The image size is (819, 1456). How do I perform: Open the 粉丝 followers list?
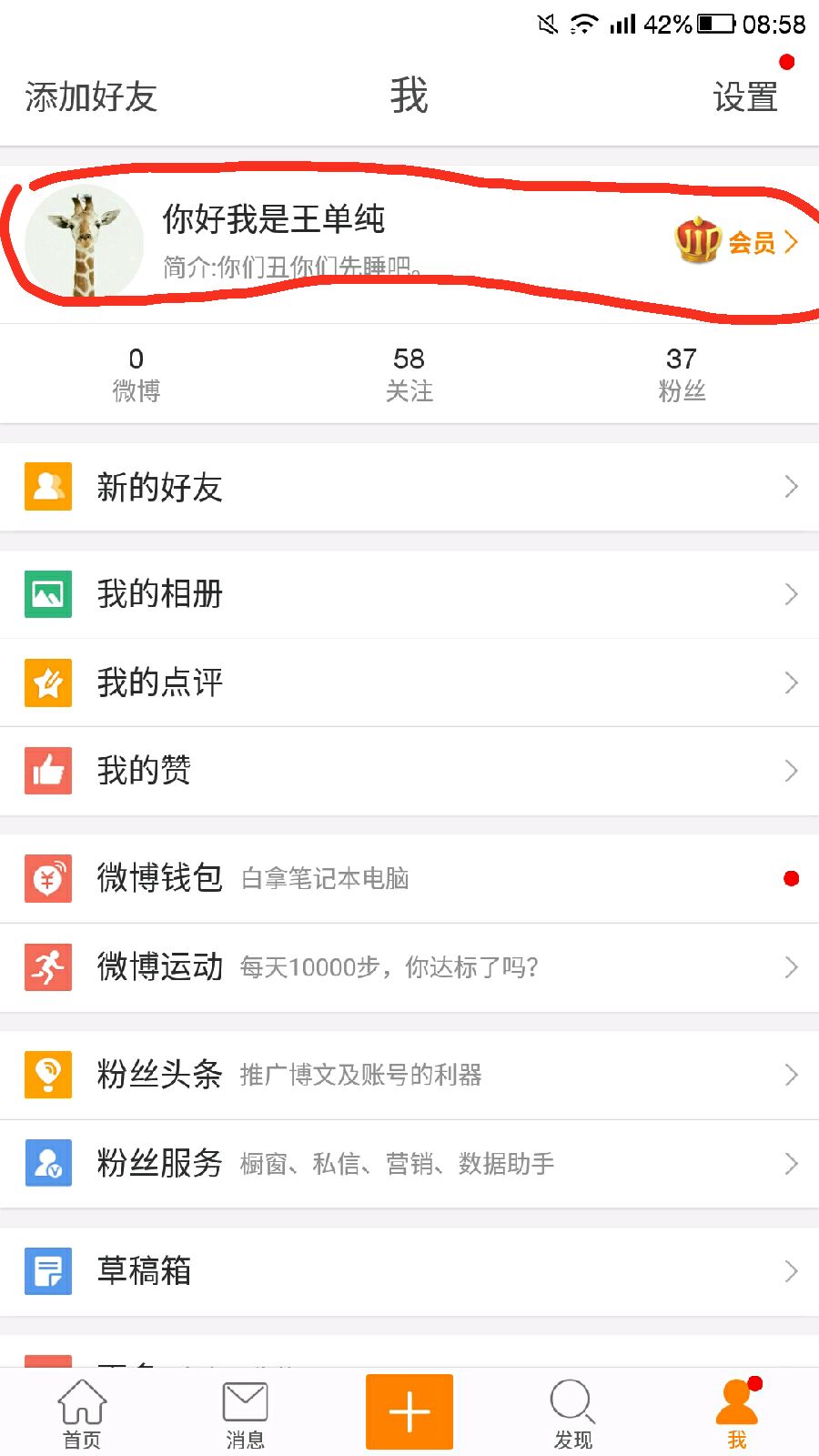coord(682,374)
